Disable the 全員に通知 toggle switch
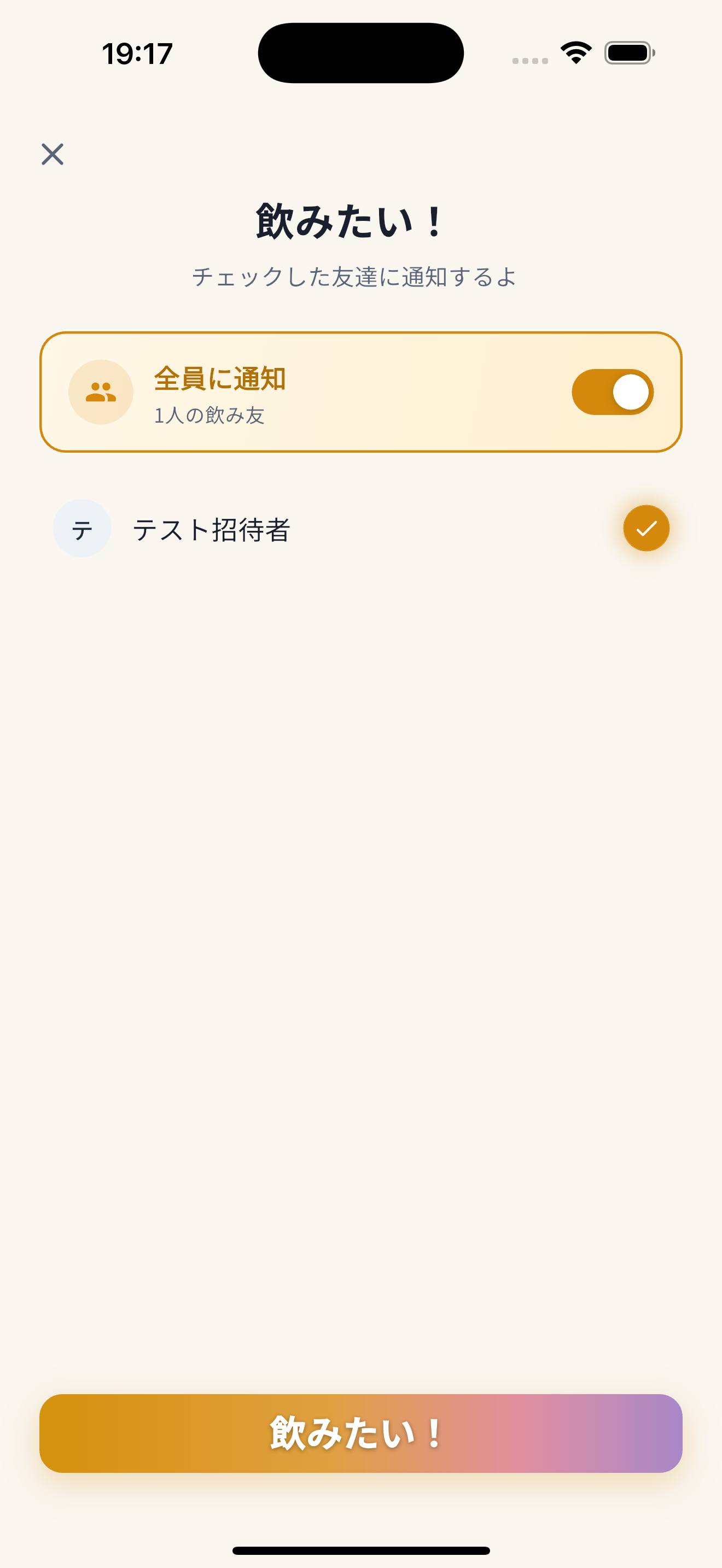Screen dimensions: 722x1568 tap(612, 392)
